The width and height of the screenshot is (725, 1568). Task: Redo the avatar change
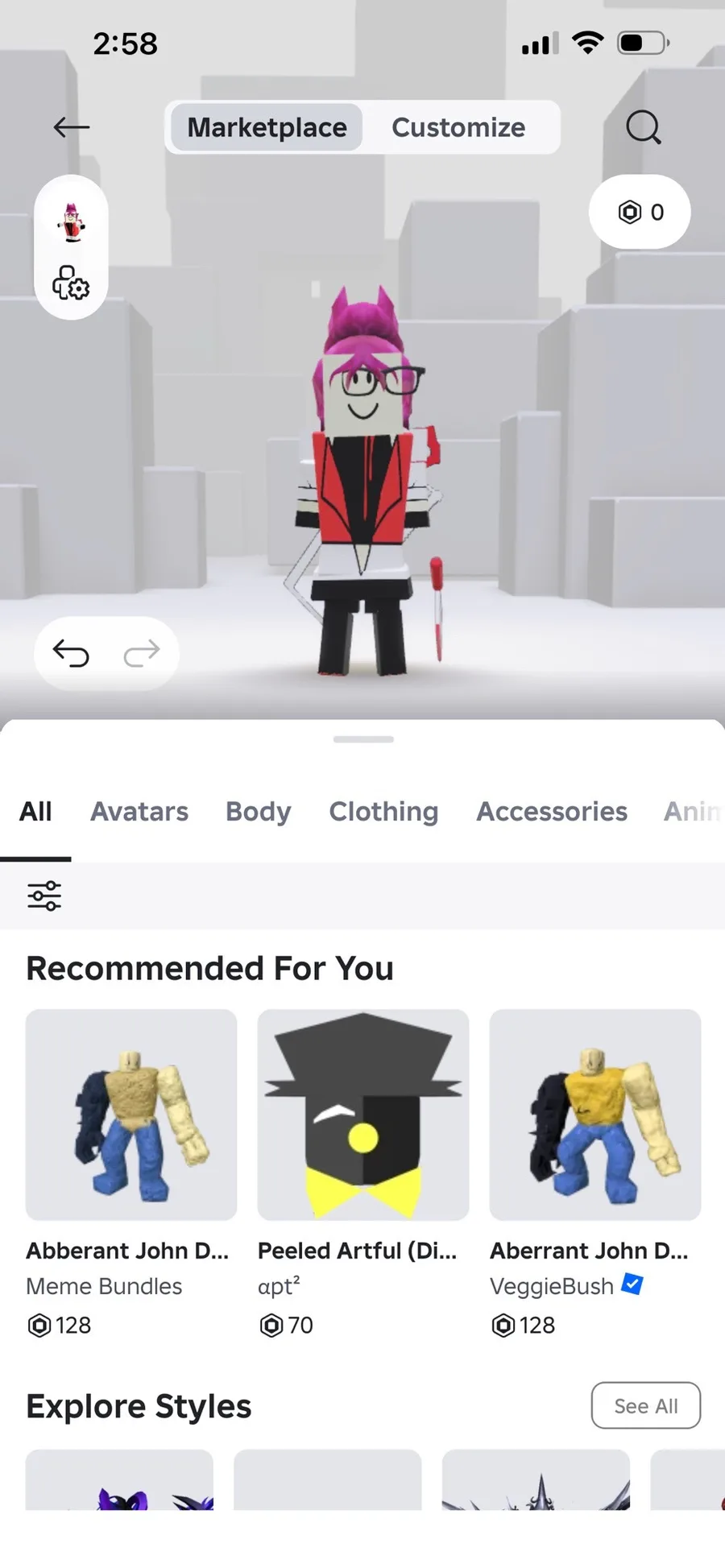click(142, 652)
